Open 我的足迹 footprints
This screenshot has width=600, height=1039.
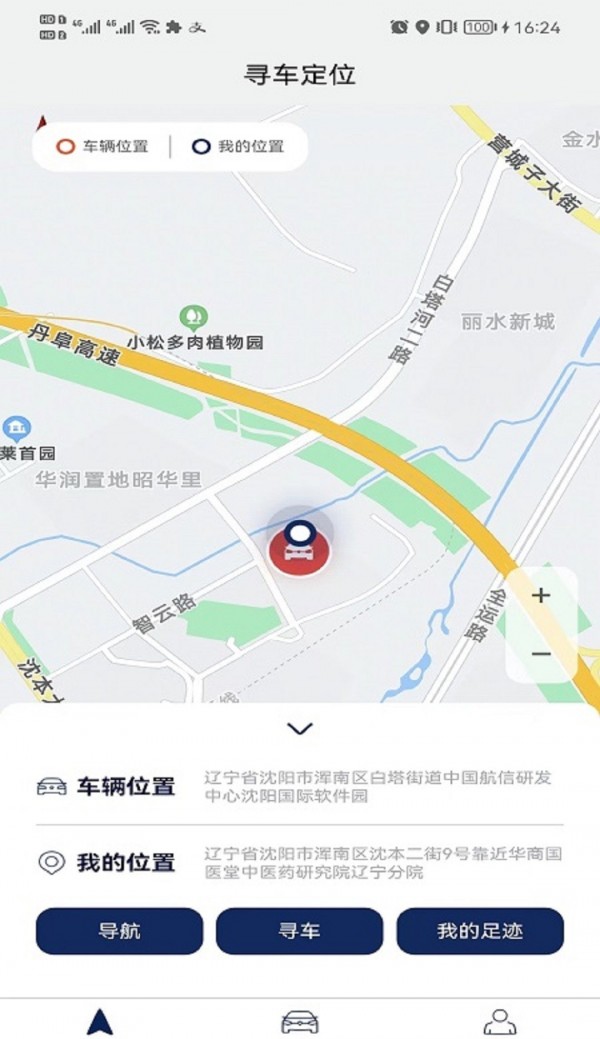coord(480,931)
